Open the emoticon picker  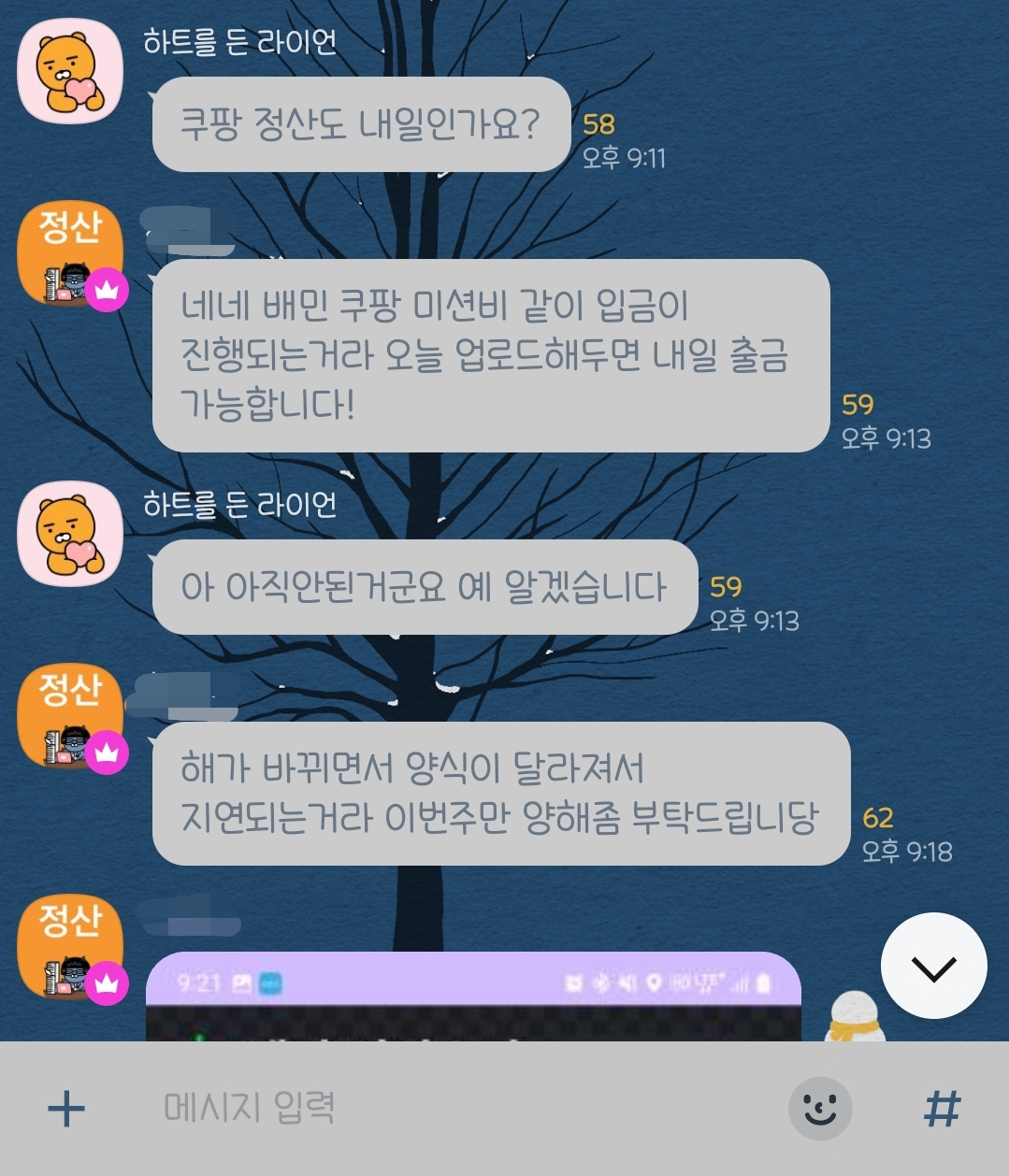pyautogui.click(x=820, y=1109)
